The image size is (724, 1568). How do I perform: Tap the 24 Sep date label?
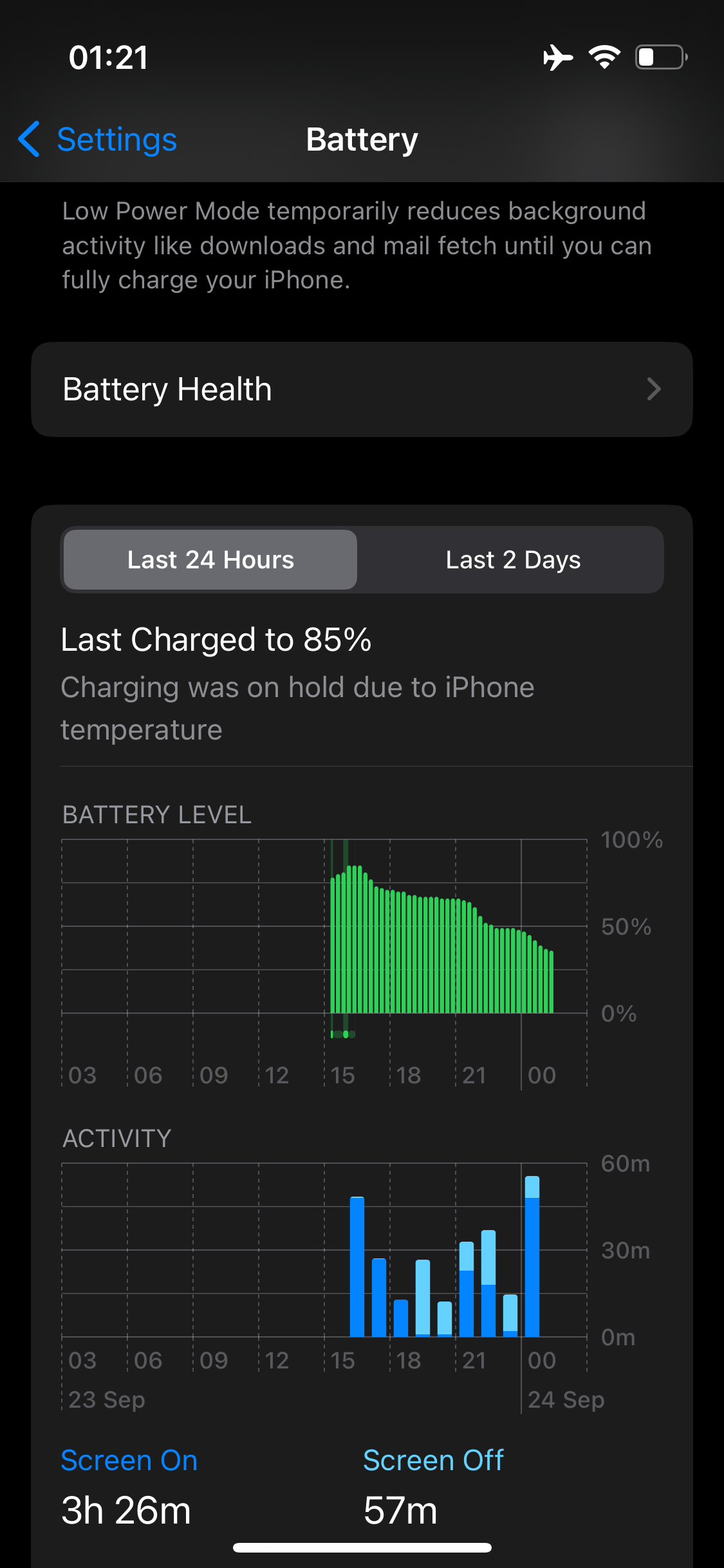(x=566, y=1399)
